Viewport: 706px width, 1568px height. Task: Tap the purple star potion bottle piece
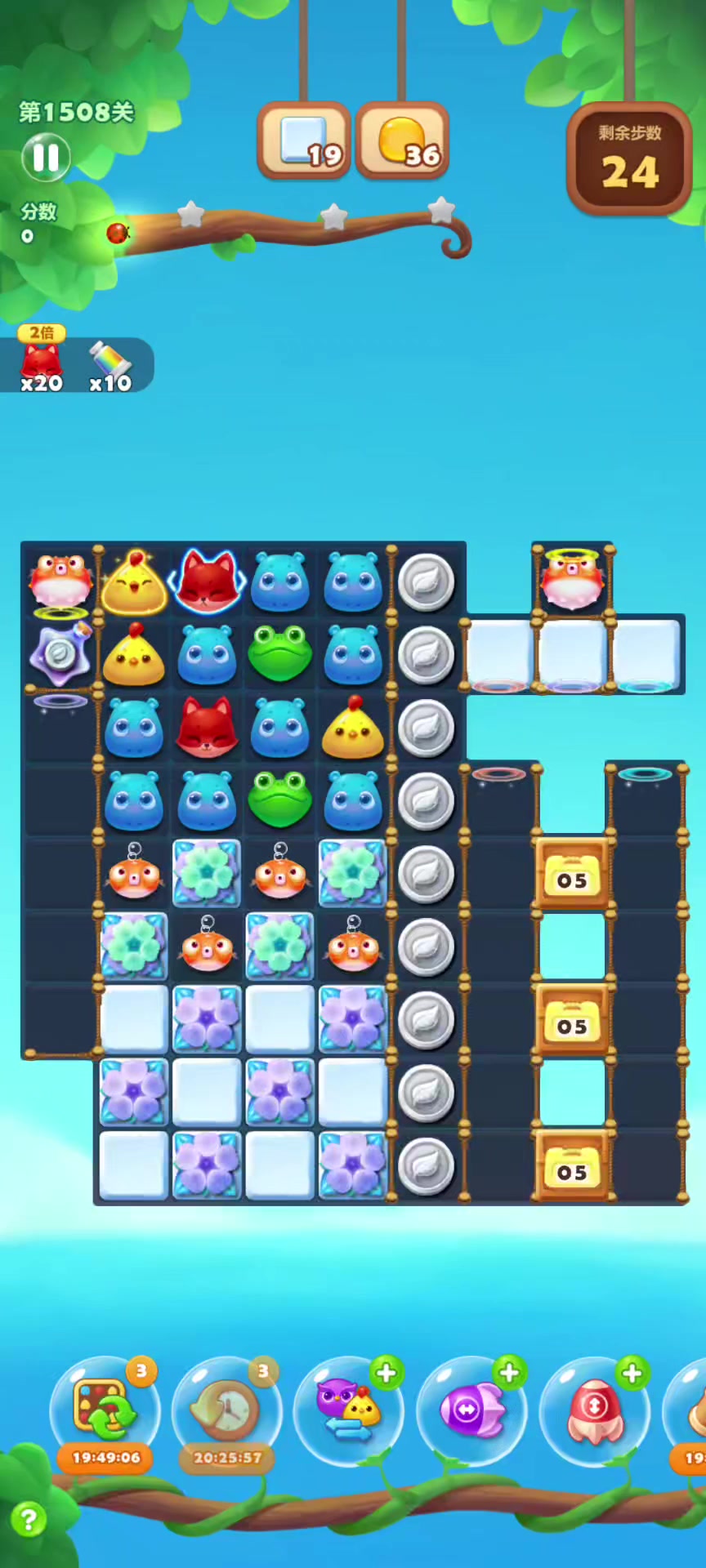coord(60,653)
